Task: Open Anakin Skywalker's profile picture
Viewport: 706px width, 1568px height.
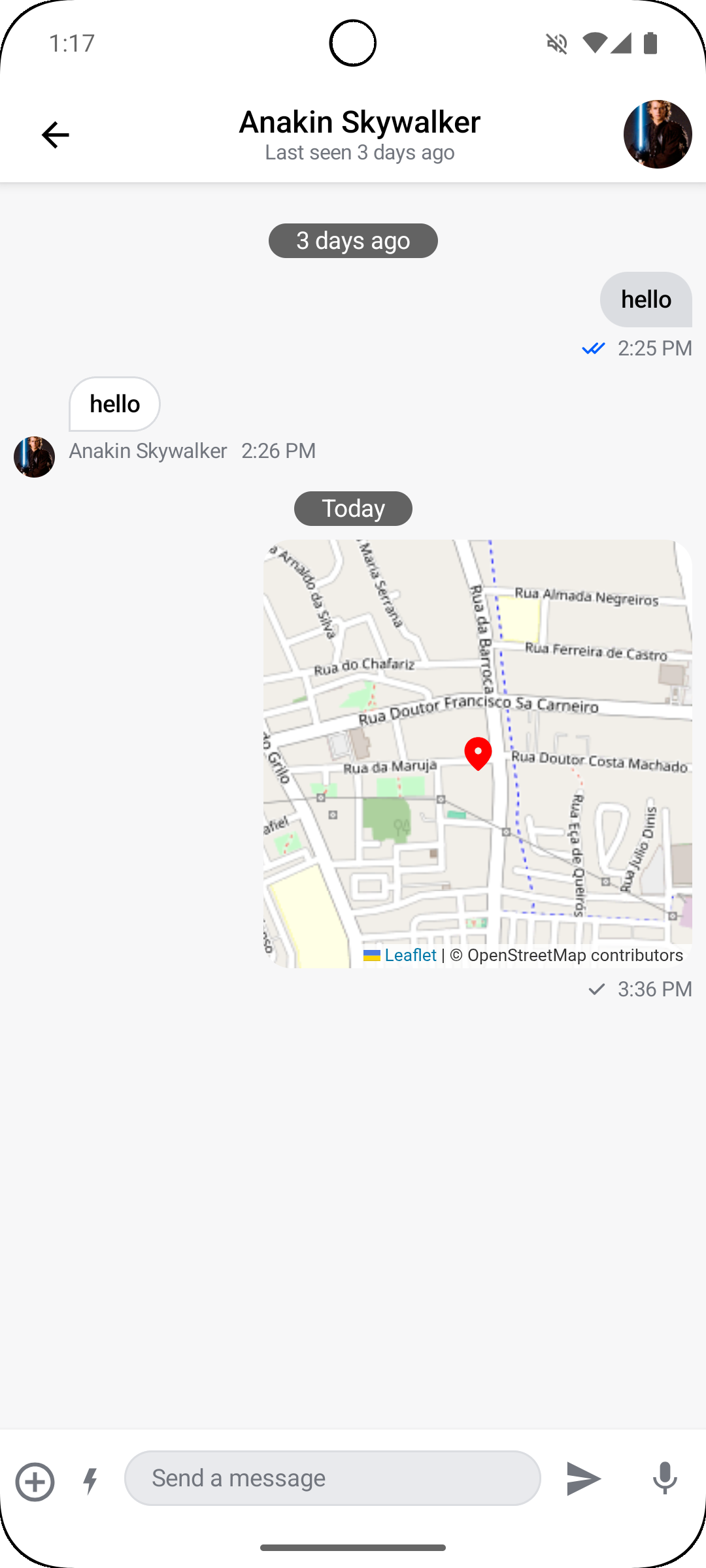Action: click(x=658, y=135)
